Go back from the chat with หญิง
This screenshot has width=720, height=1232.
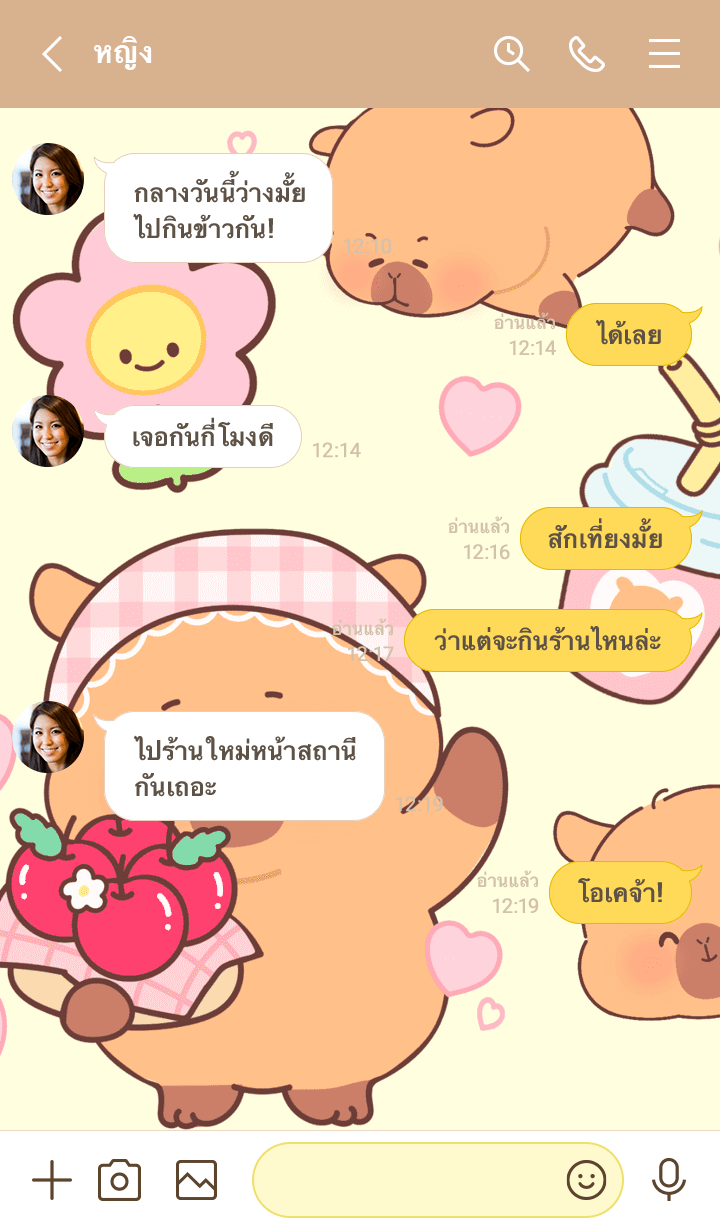52,54
